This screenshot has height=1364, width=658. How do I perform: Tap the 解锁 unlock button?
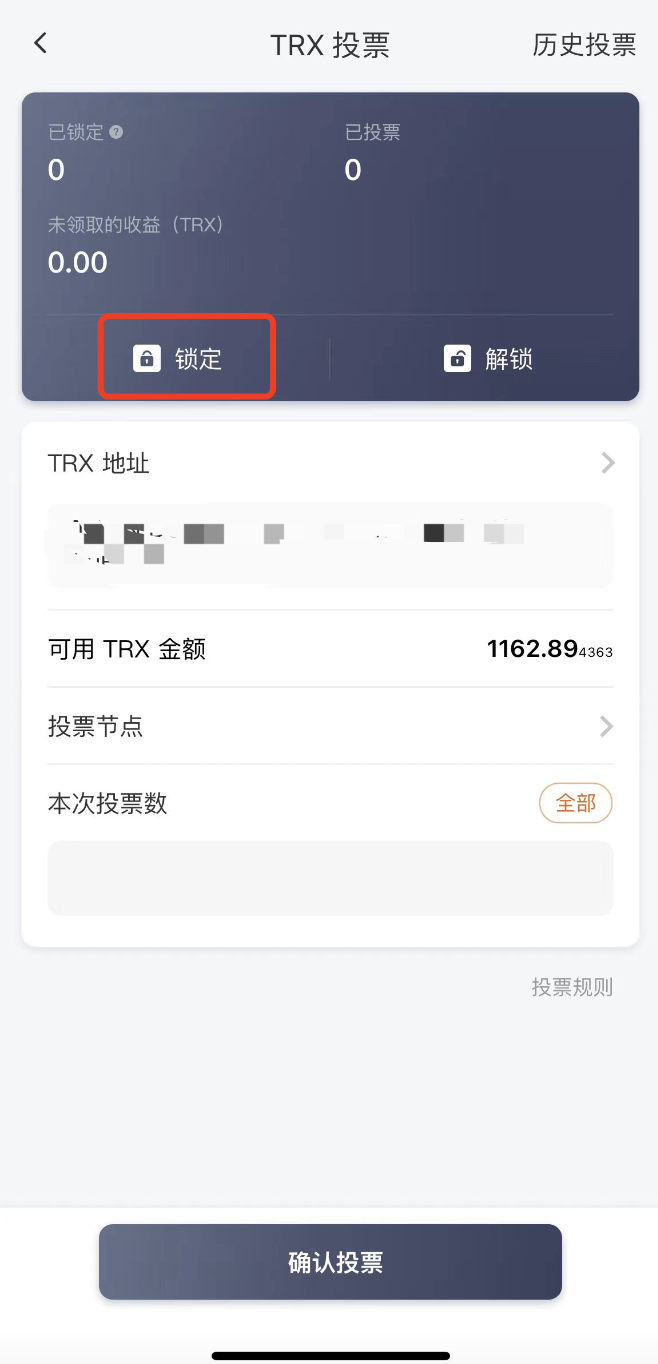[x=488, y=359]
